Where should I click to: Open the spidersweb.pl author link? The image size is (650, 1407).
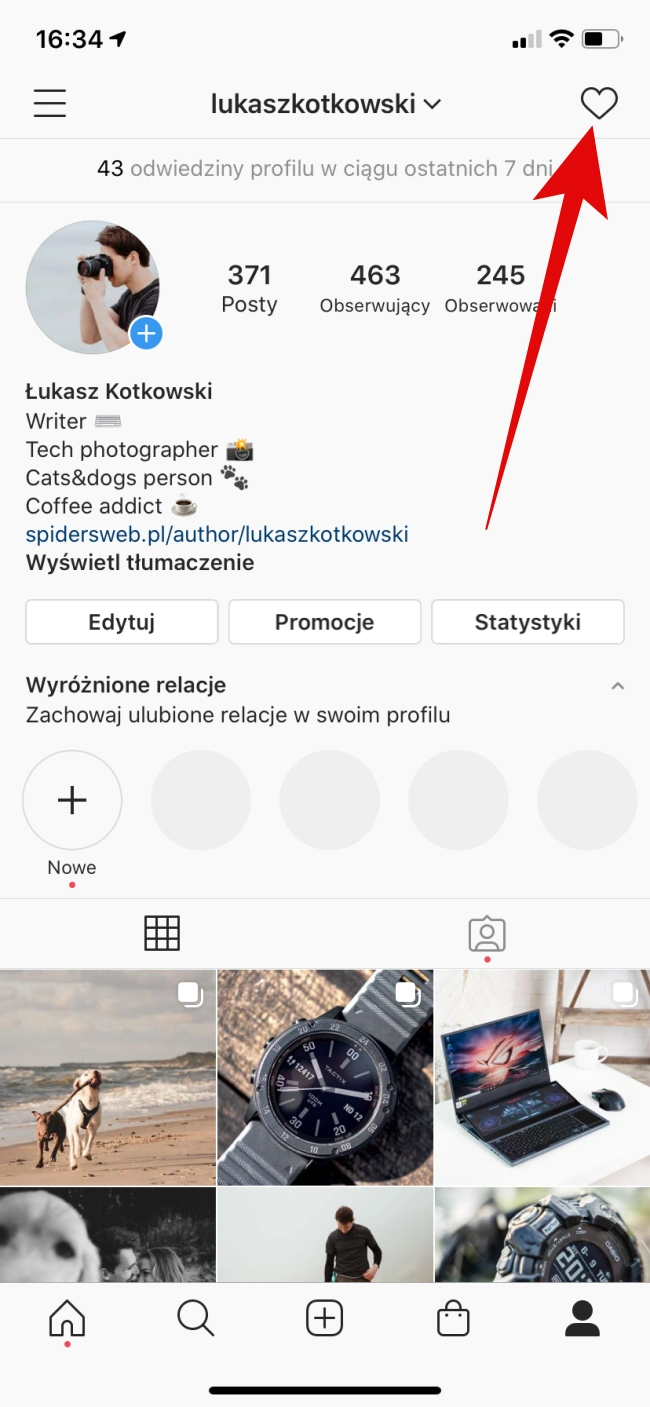pyautogui.click(x=217, y=534)
